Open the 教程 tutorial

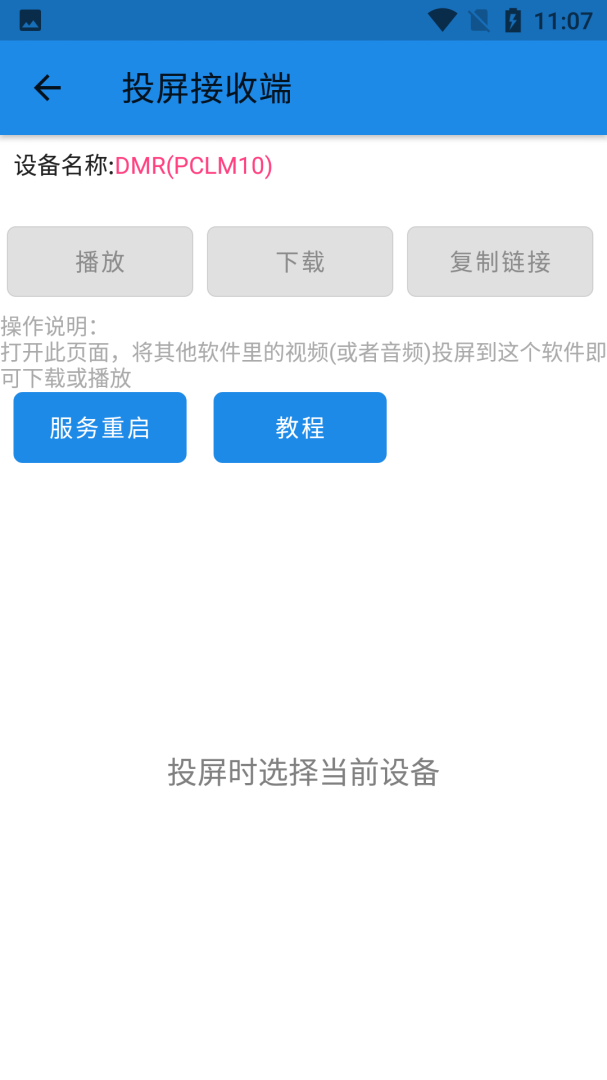(x=300, y=428)
